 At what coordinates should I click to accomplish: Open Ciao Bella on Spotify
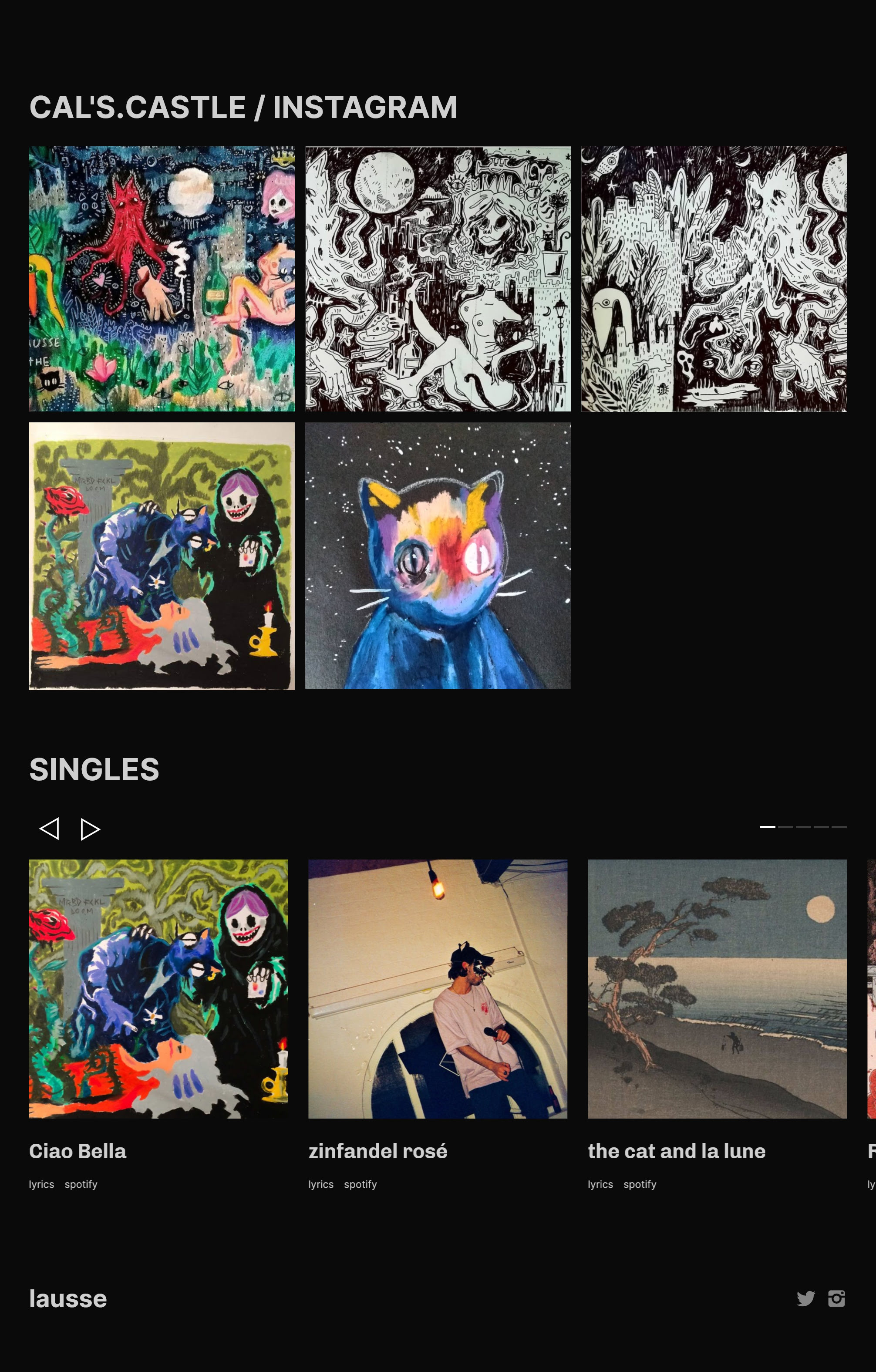pyautogui.click(x=81, y=1184)
